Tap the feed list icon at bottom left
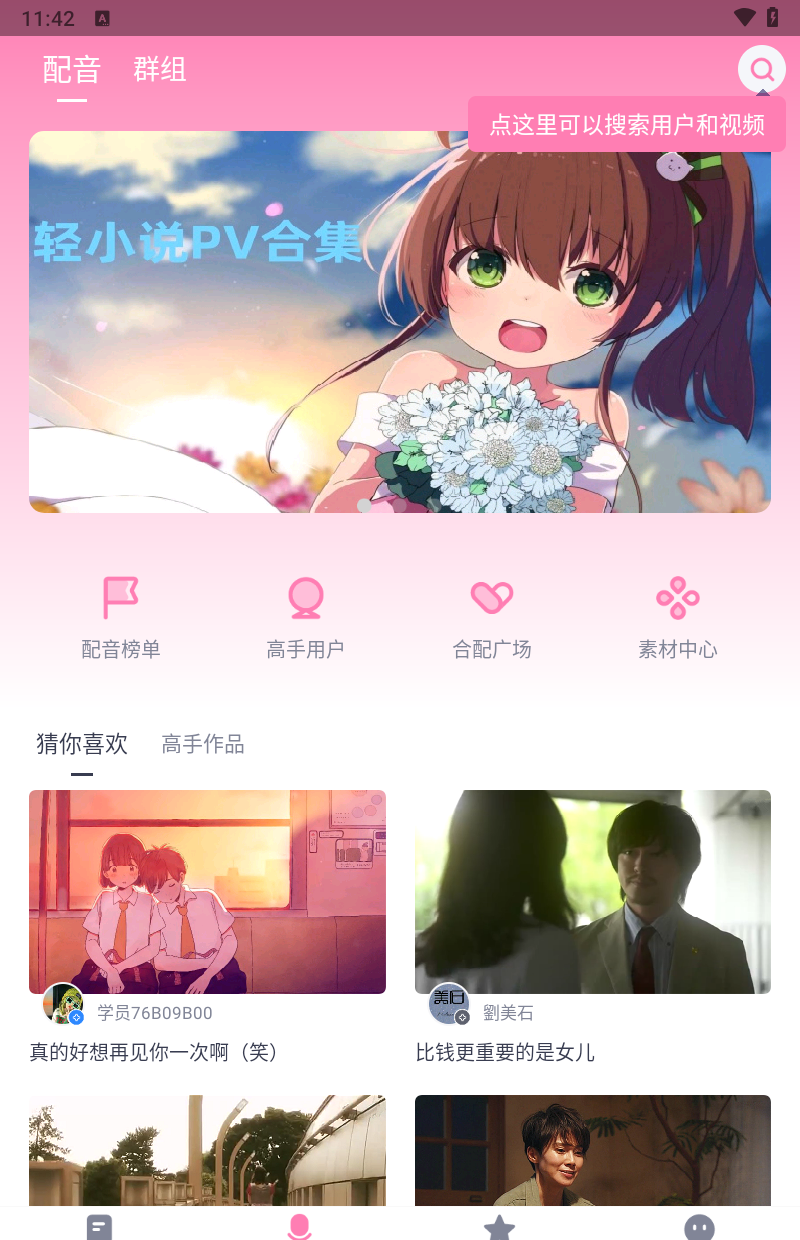The width and height of the screenshot is (800, 1240). (99, 1225)
